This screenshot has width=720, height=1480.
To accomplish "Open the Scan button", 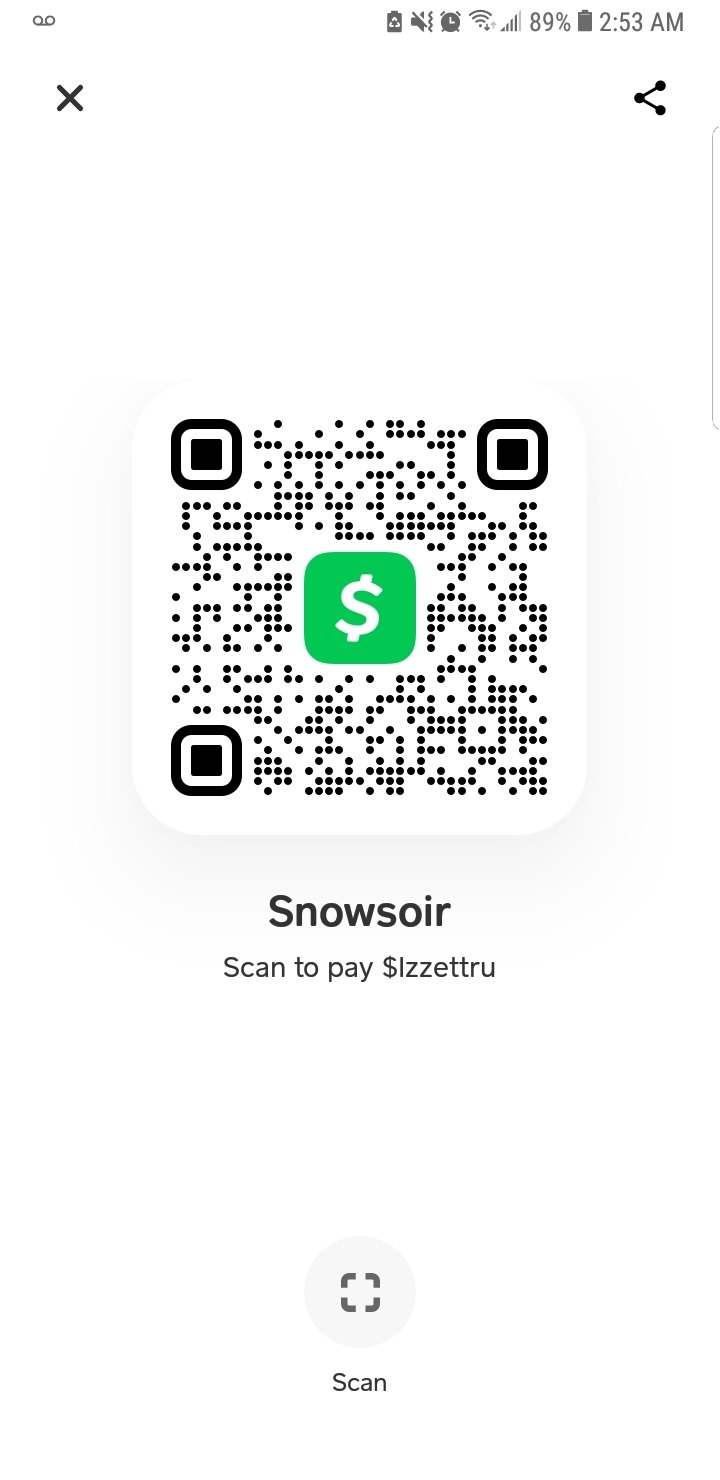I will tap(360, 1292).
